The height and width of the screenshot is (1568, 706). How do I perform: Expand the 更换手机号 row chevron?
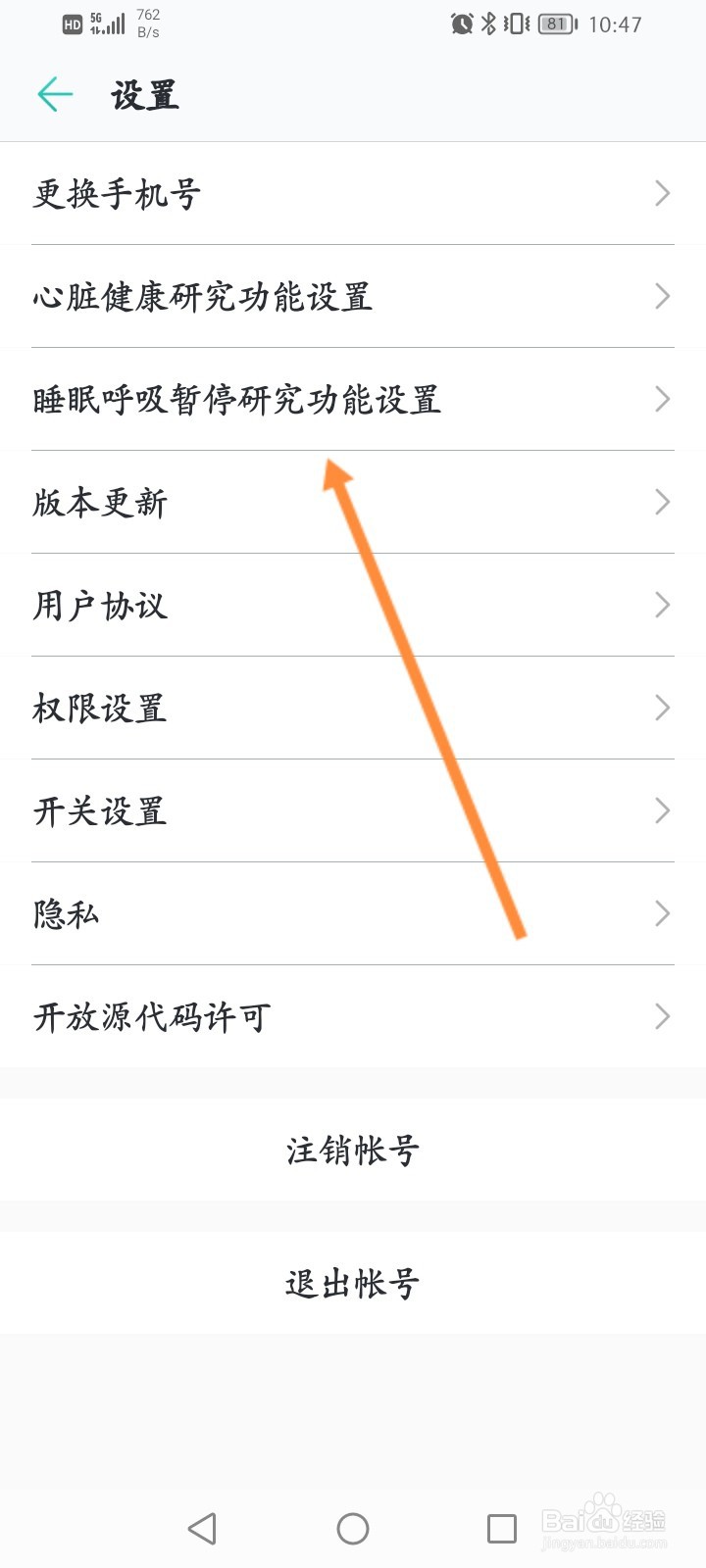662,194
